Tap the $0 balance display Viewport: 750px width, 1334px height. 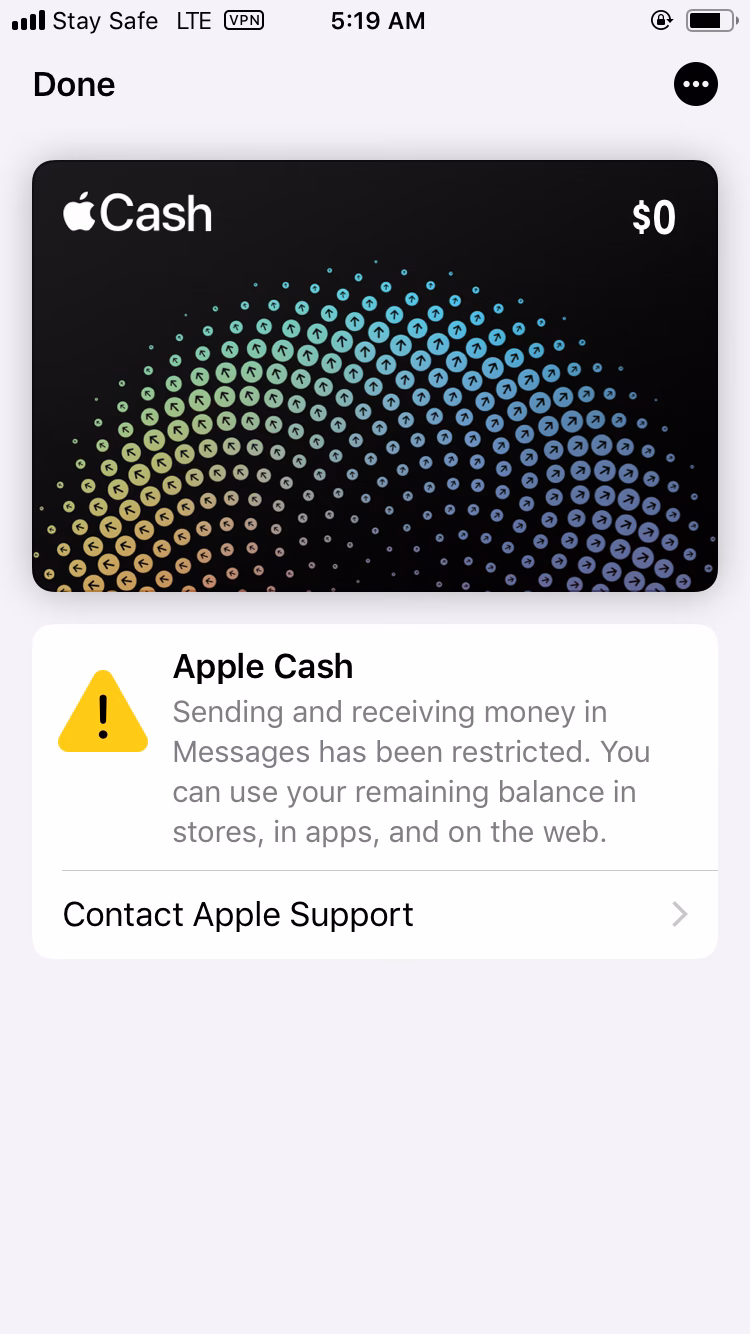tap(655, 218)
